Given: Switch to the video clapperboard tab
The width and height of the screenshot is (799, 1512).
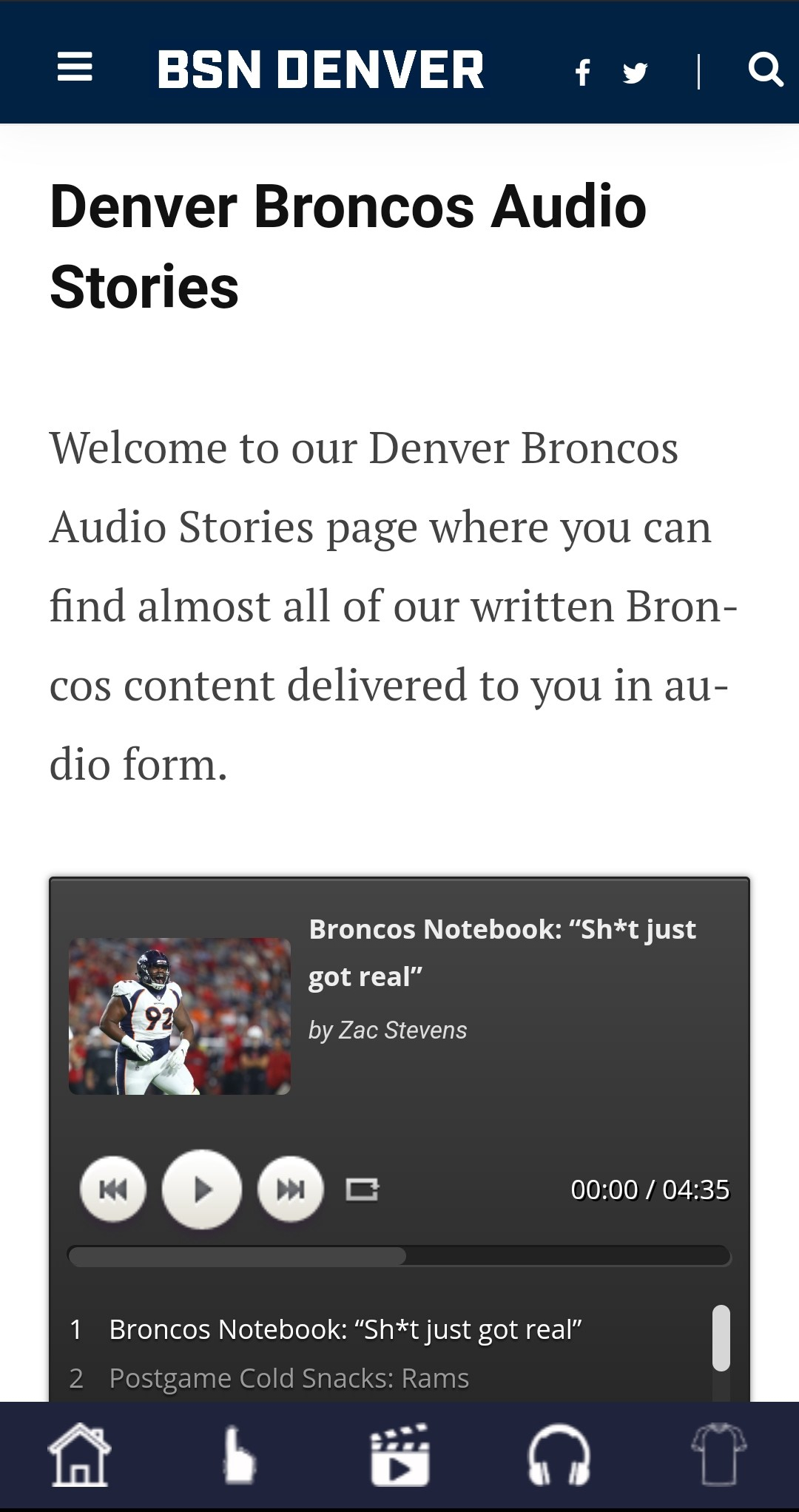Looking at the screenshot, I should (x=399, y=1454).
